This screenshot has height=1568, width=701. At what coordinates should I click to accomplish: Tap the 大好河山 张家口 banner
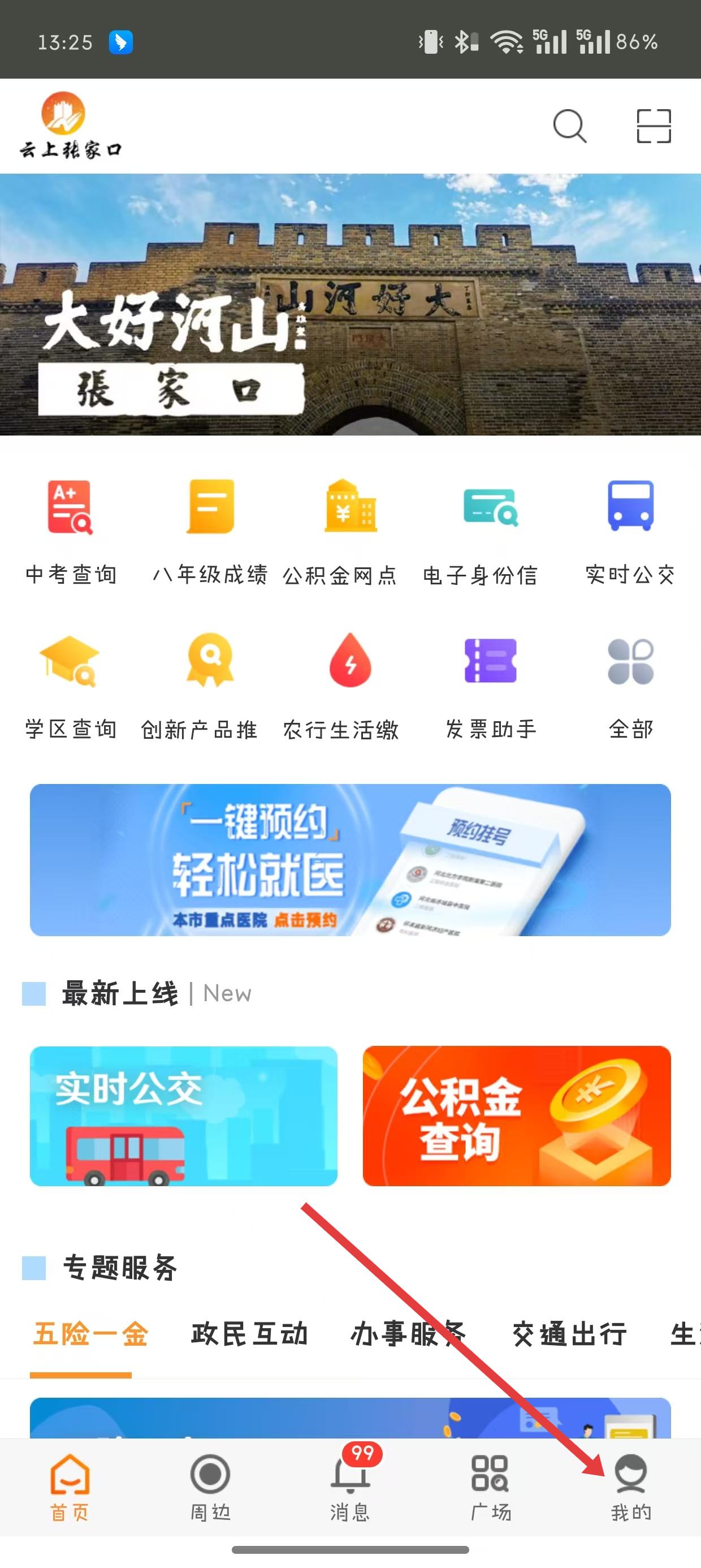[350, 304]
